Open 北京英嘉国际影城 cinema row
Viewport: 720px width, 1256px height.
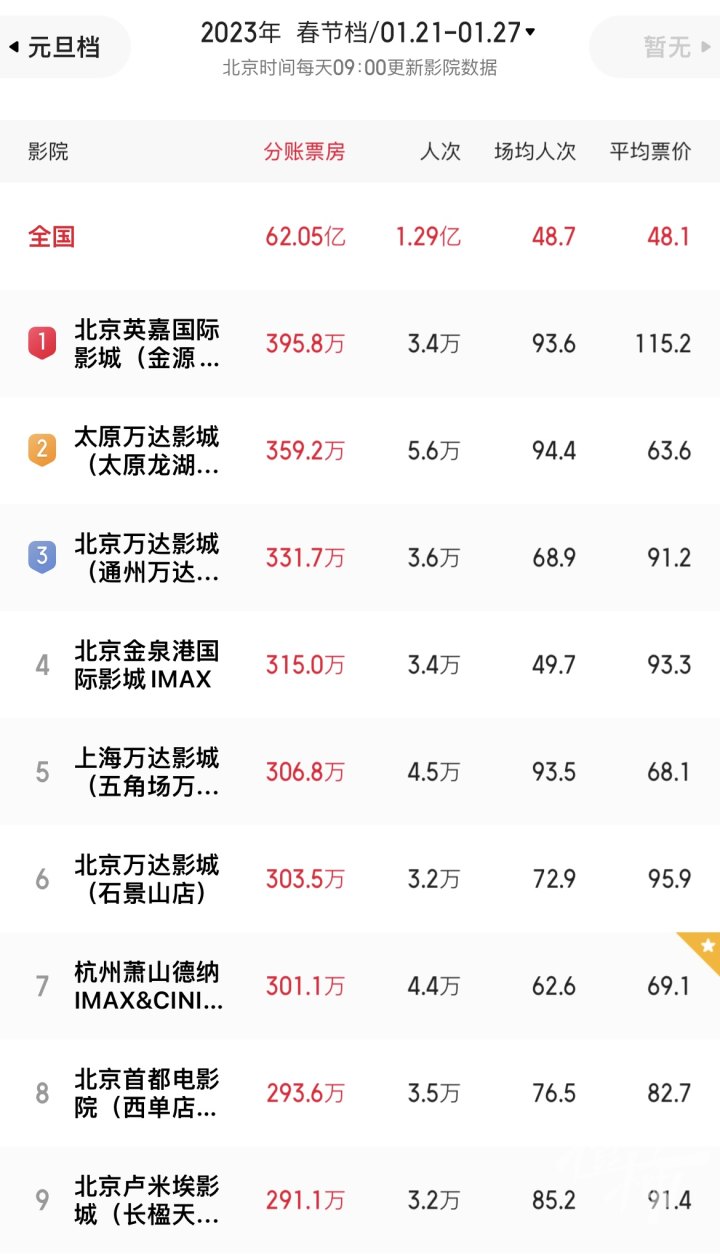pos(360,344)
